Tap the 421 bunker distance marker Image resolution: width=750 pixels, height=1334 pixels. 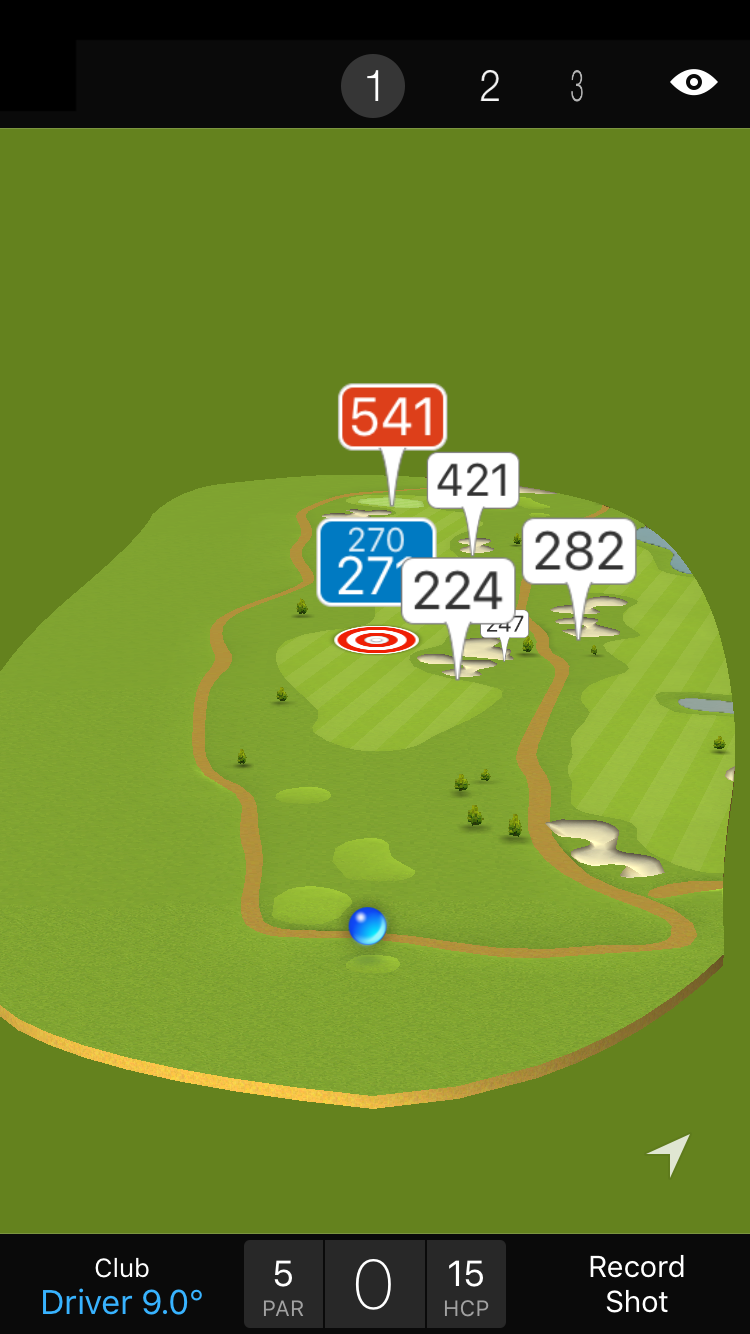point(474,481)
